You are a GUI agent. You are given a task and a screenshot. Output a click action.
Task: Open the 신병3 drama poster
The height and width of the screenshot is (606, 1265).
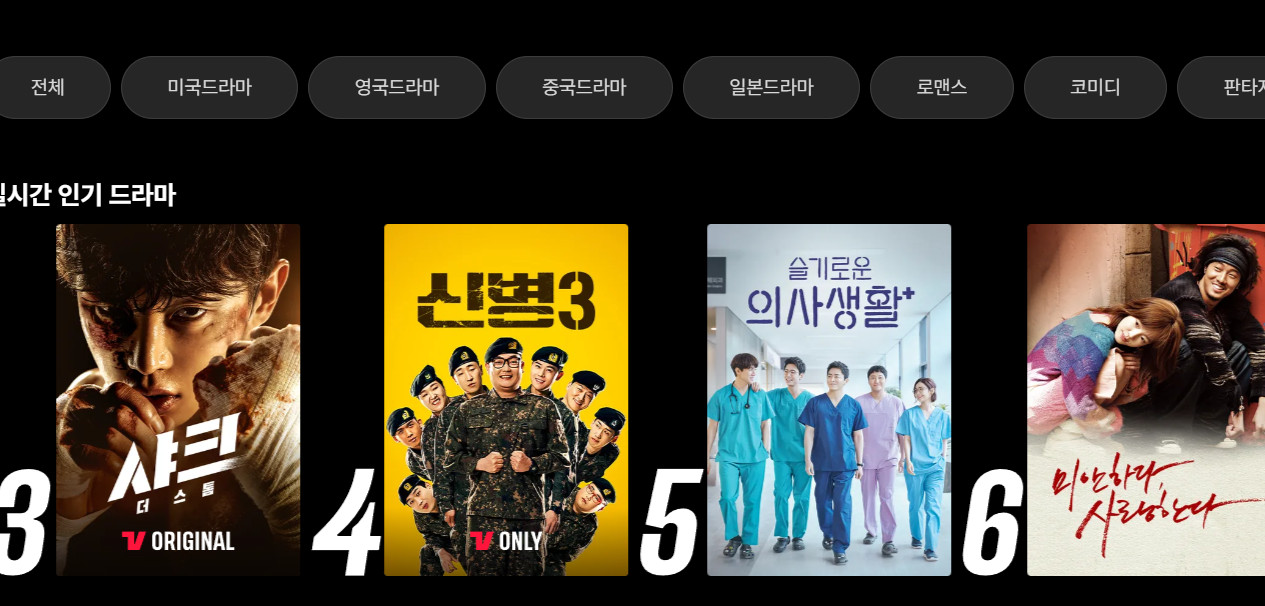point(506,400)
